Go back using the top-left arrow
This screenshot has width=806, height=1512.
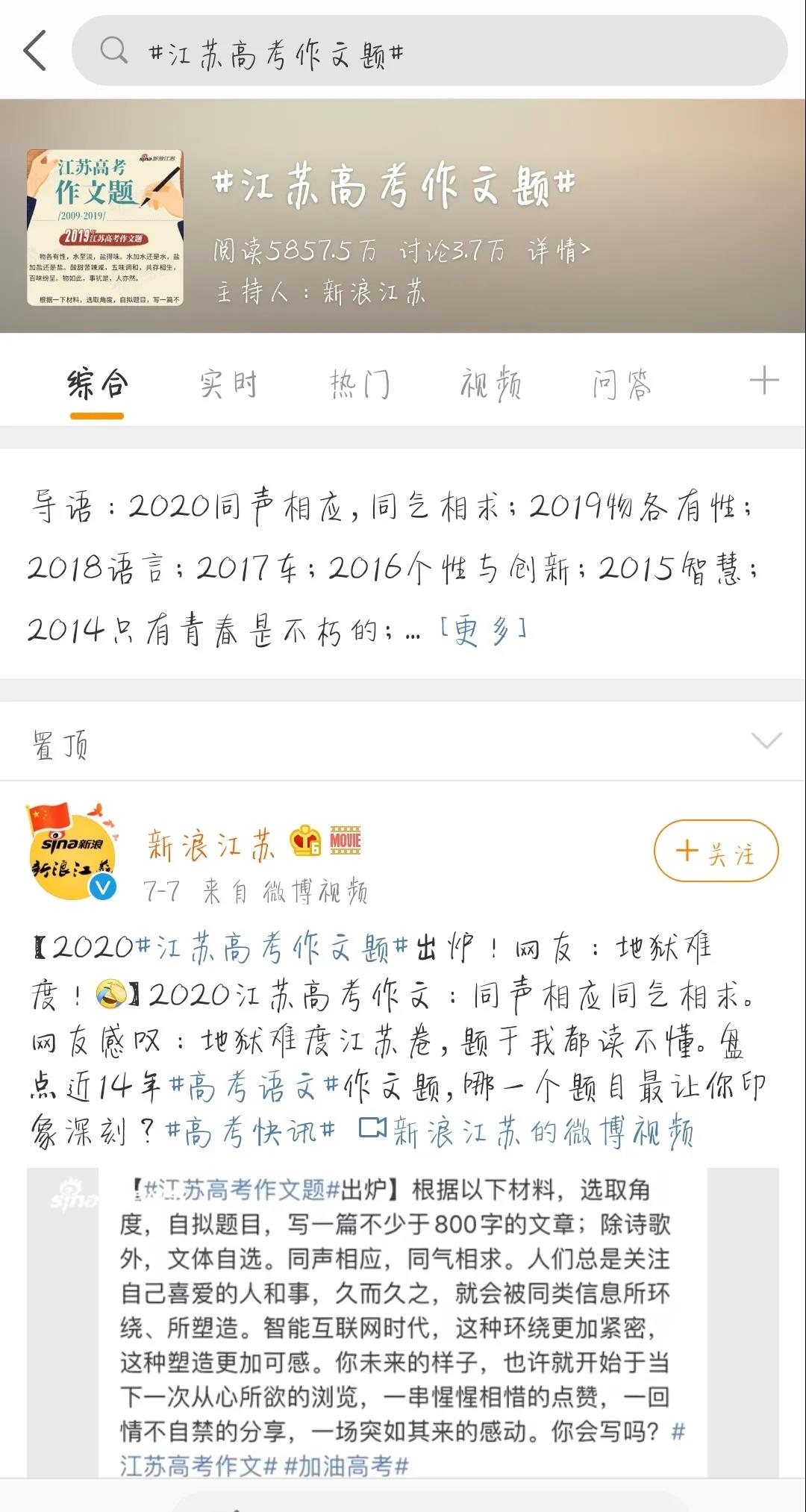tap(35, 51)
